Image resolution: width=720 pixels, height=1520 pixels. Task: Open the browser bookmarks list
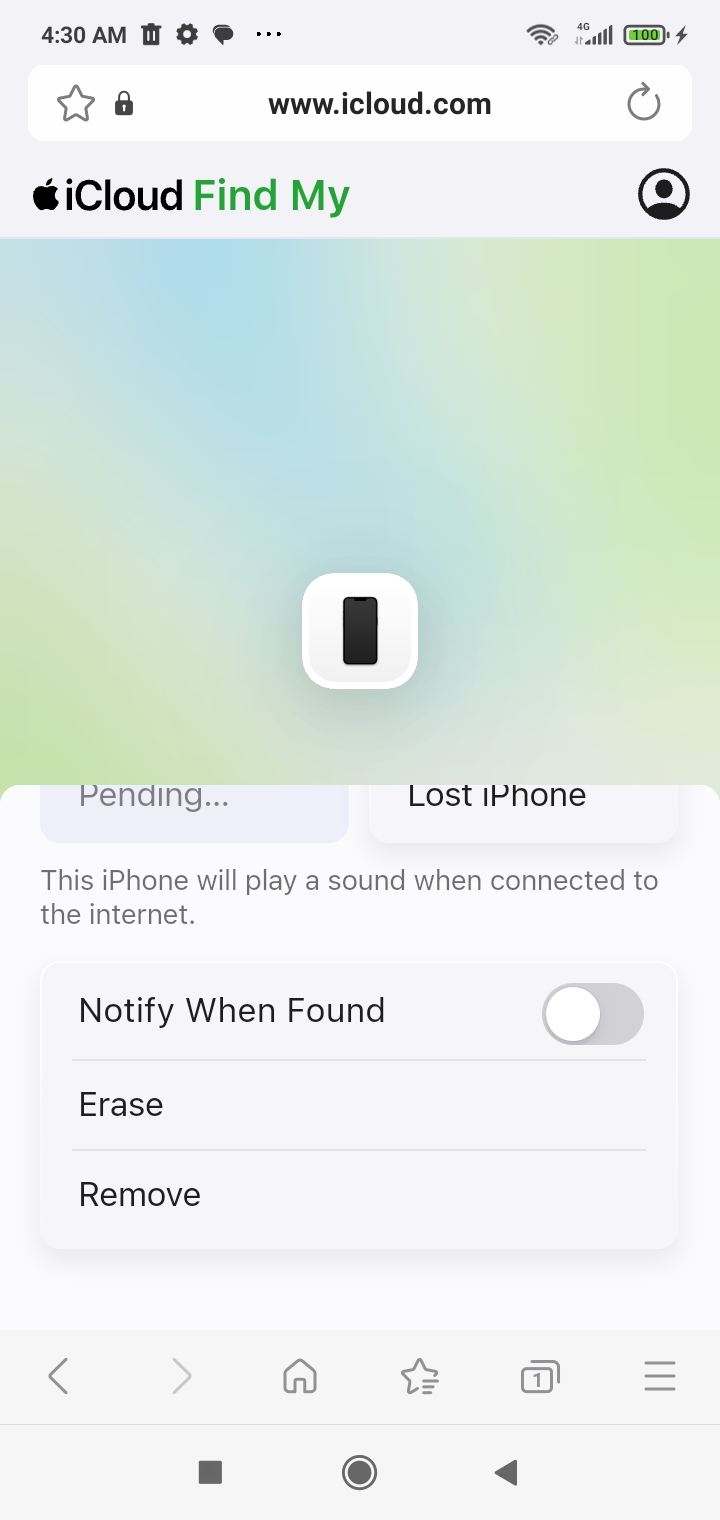point(420,1377)
